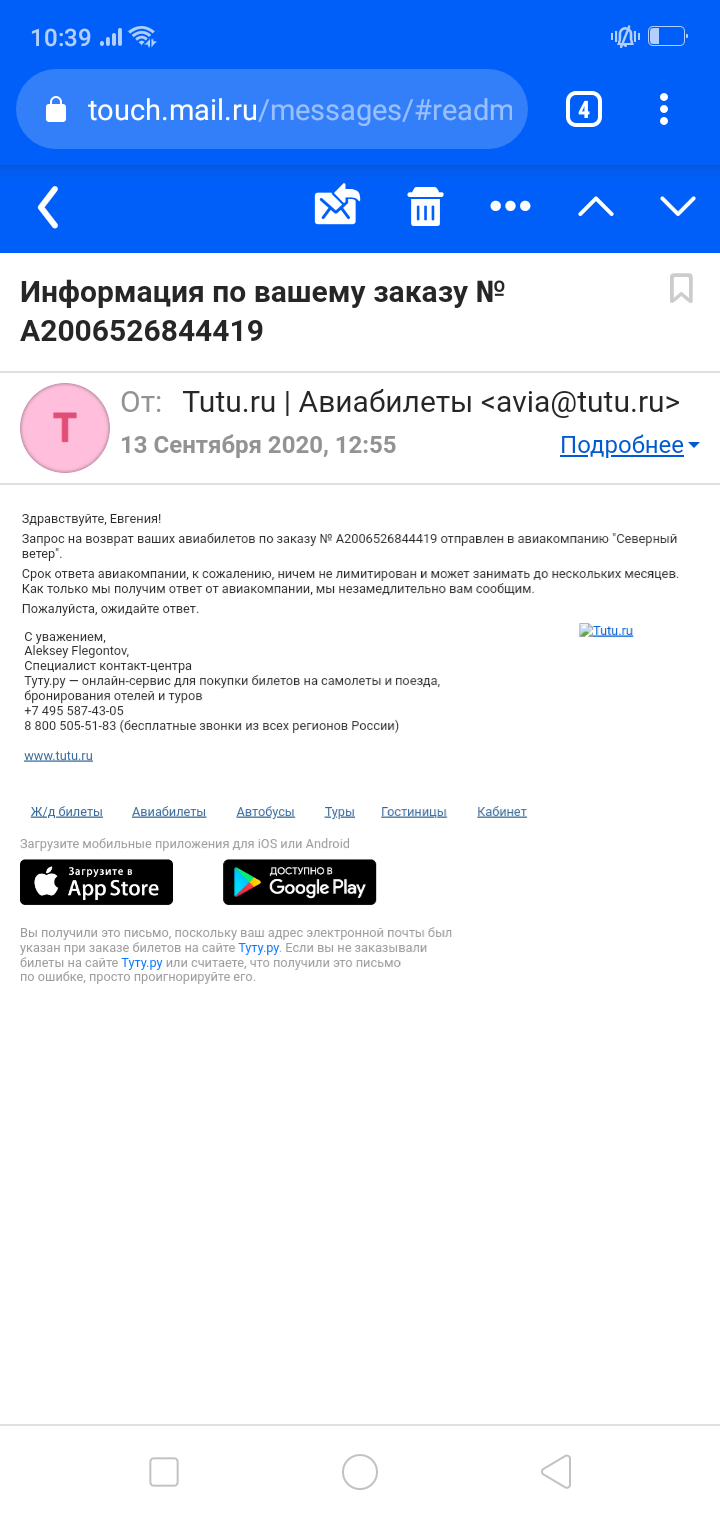Open the Ж/д билеты link
720x1520 pixels.
tap(66, 812)
